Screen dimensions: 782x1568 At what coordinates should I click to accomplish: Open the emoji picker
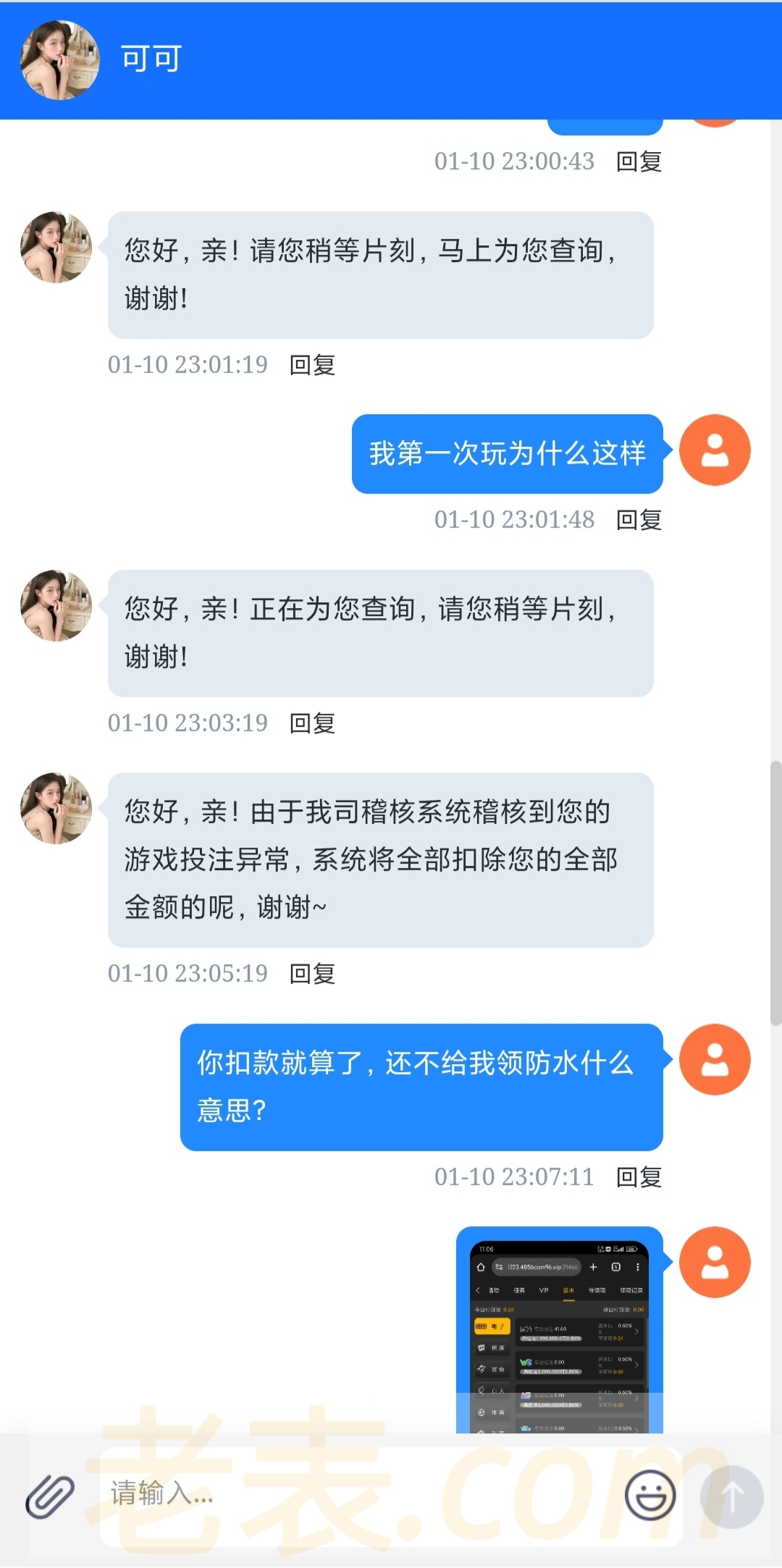tap(649, 1496)
